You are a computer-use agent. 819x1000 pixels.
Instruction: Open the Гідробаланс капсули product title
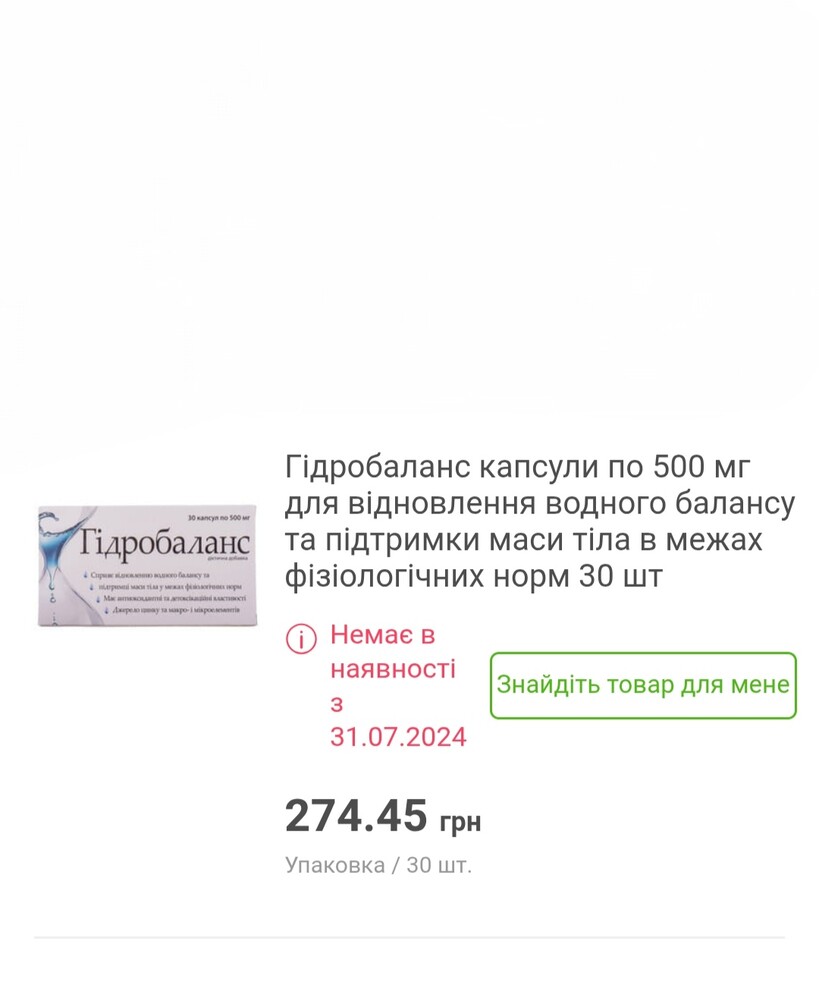pyautogui.click(x=540, y=522)
